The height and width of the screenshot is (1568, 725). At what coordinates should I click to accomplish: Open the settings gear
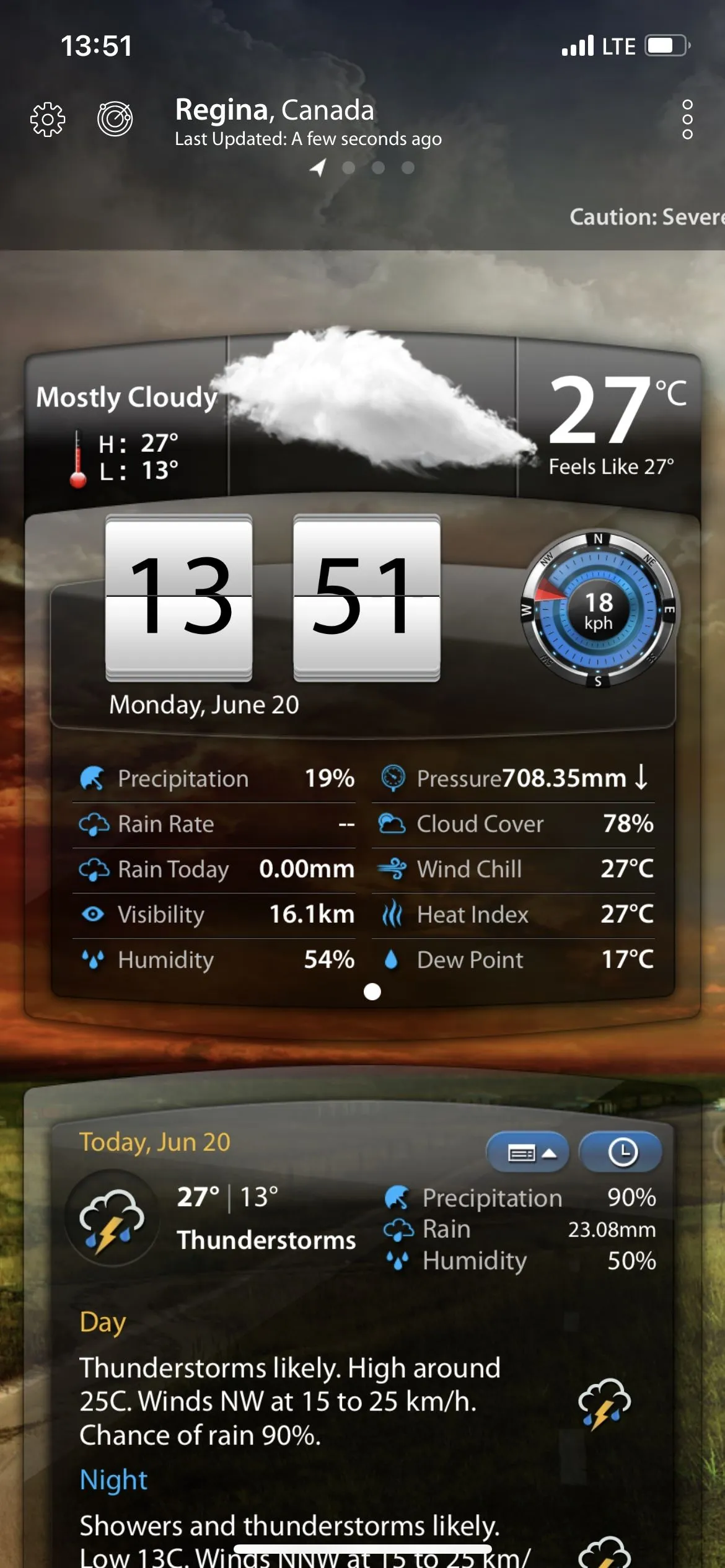[x=48, y=119]
